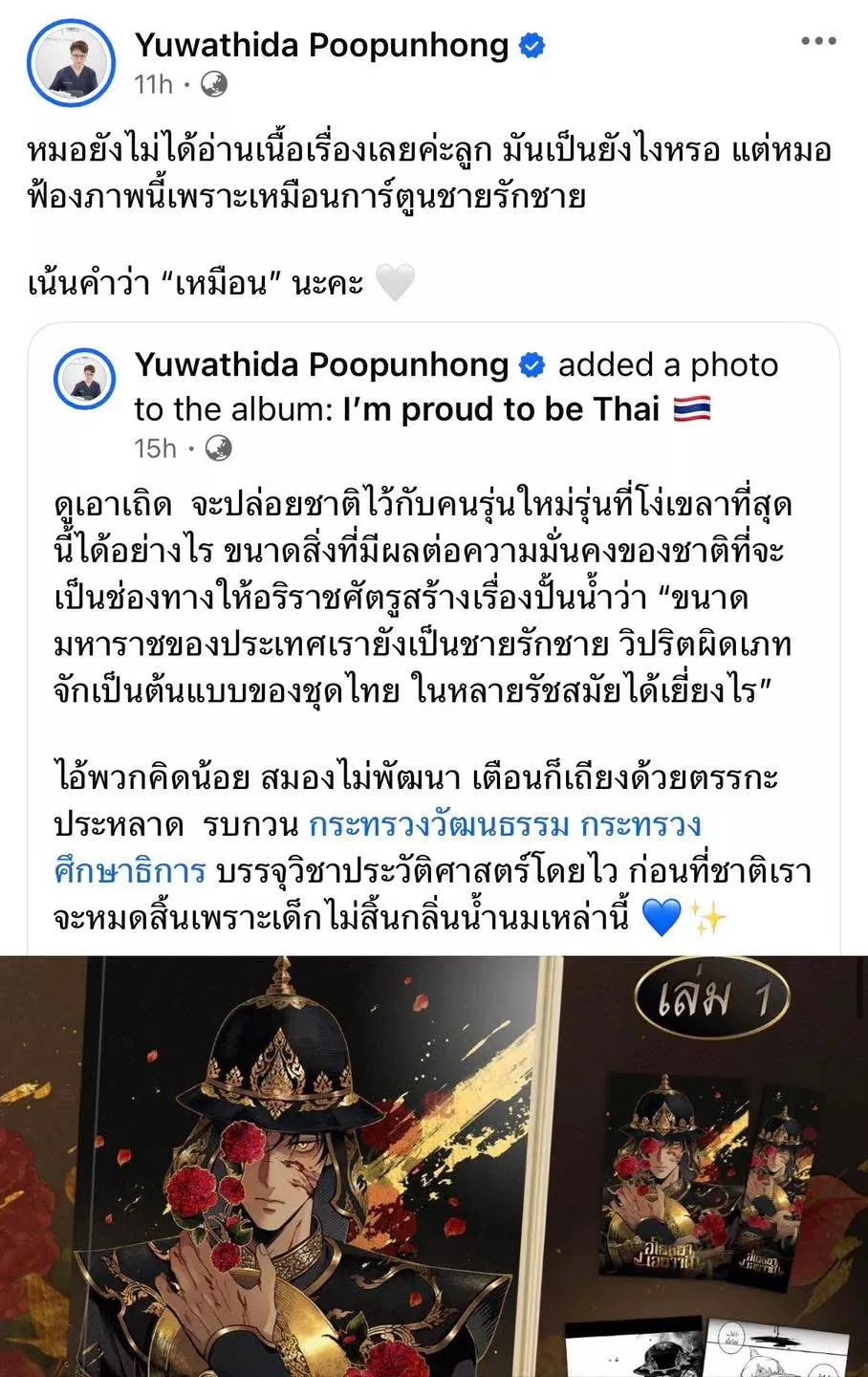This screenshot has width=868, height=1377.
Task: Open author name in the shared post header
Action: pyautogui.click(x=321, y=364)
